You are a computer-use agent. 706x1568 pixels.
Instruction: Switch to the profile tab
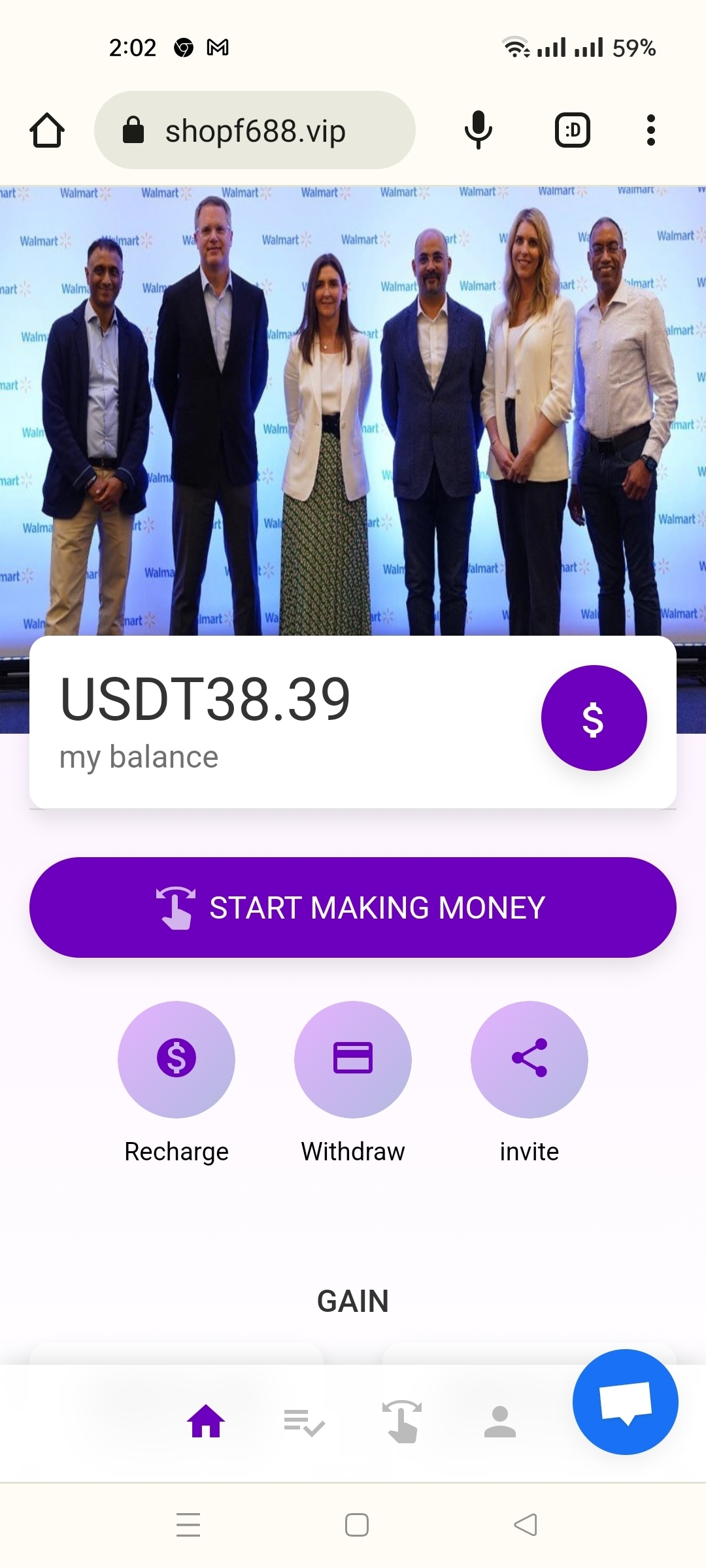(500, 1422)
